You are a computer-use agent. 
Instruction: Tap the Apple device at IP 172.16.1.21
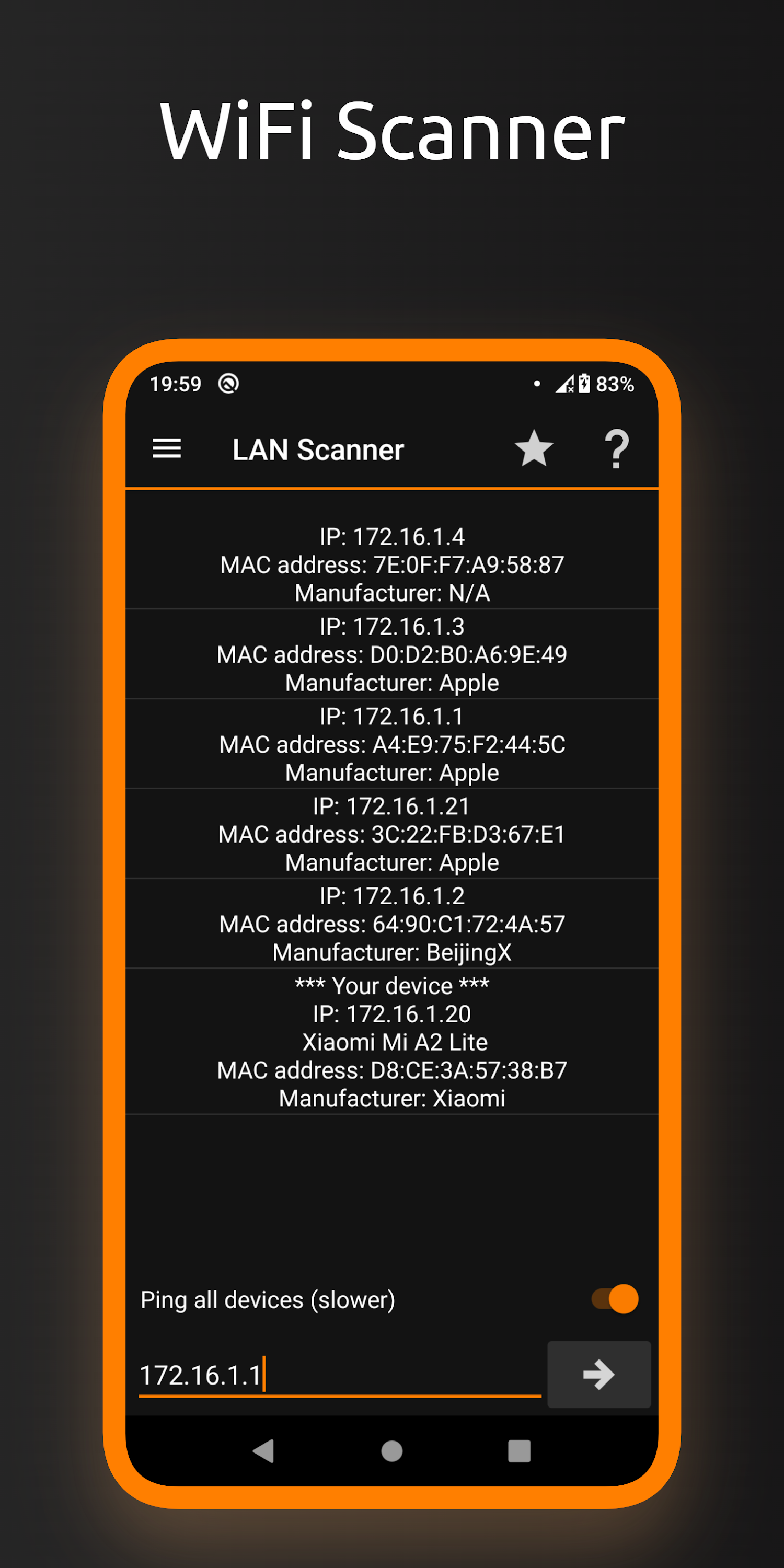pyautogui.click(x=392, y=833)
